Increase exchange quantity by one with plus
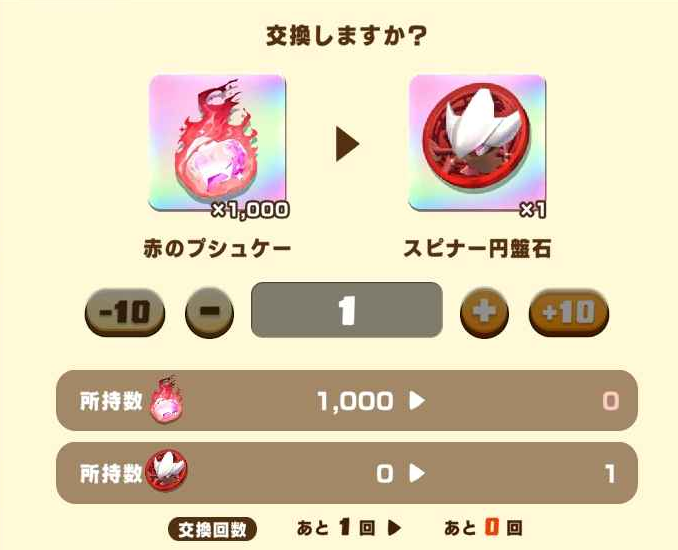Image resolution: width=678 pixels, height=550 pixels. (484, 313)
